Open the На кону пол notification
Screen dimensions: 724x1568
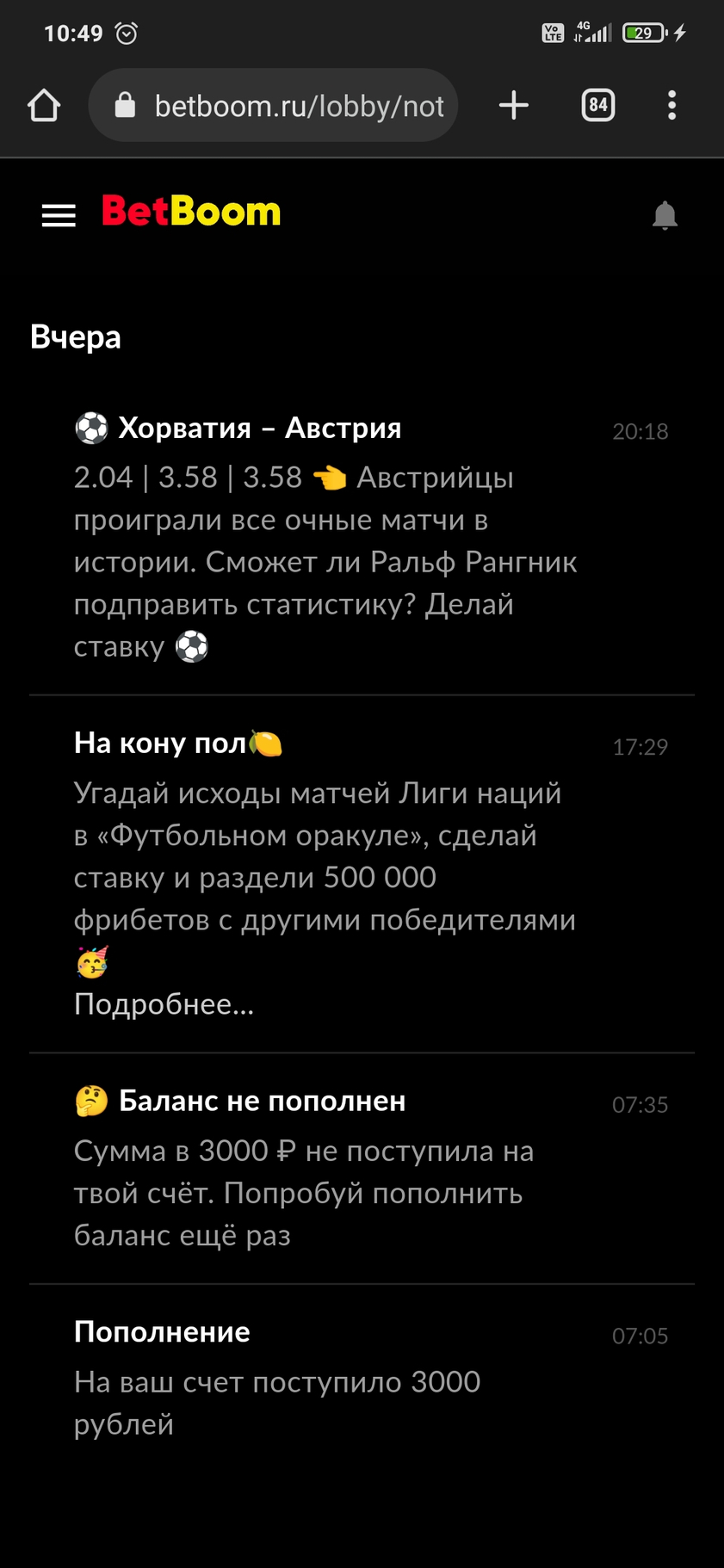[x=362, y=874]
